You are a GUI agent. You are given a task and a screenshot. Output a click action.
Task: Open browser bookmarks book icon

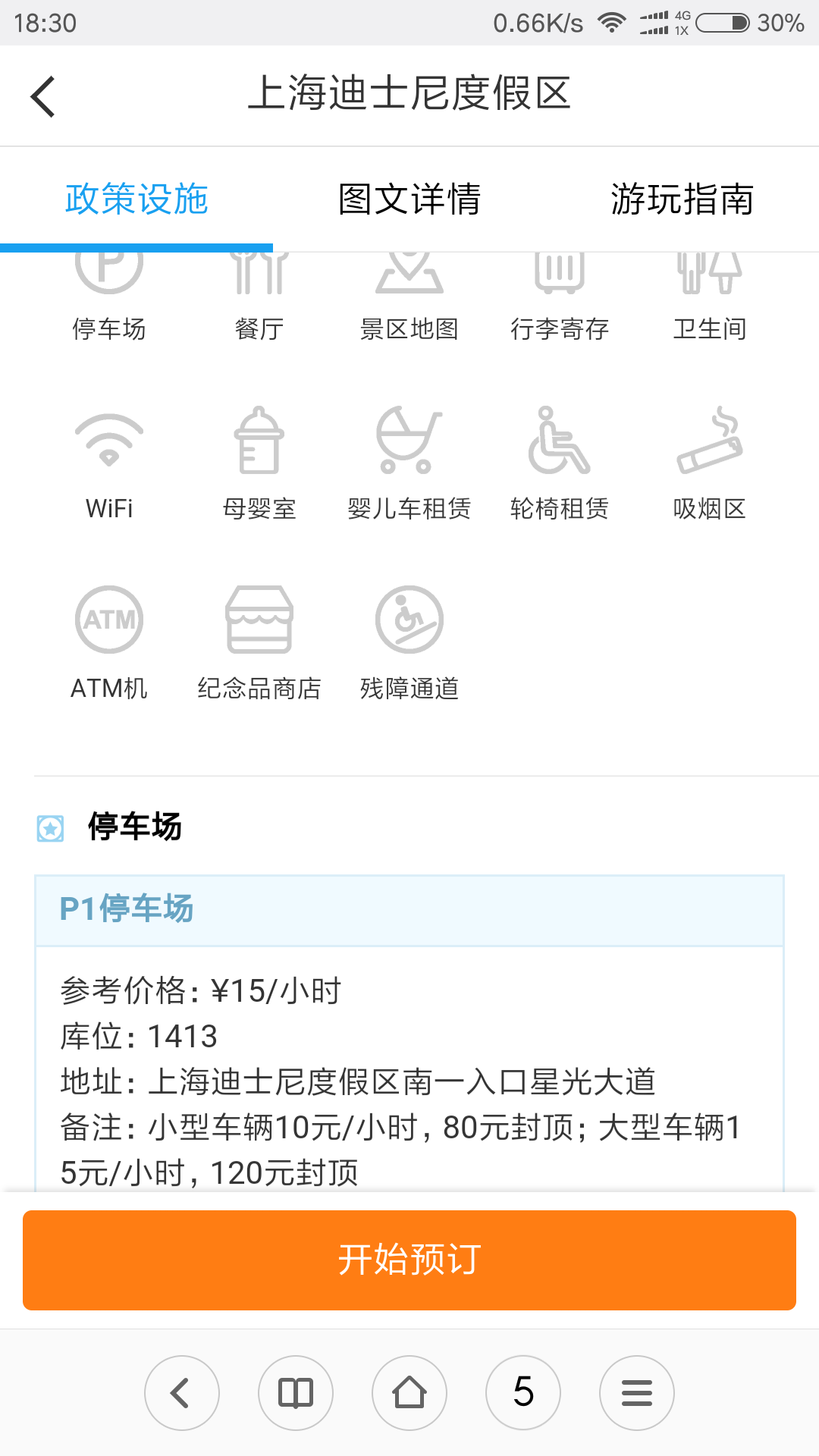coord(296,1393)
